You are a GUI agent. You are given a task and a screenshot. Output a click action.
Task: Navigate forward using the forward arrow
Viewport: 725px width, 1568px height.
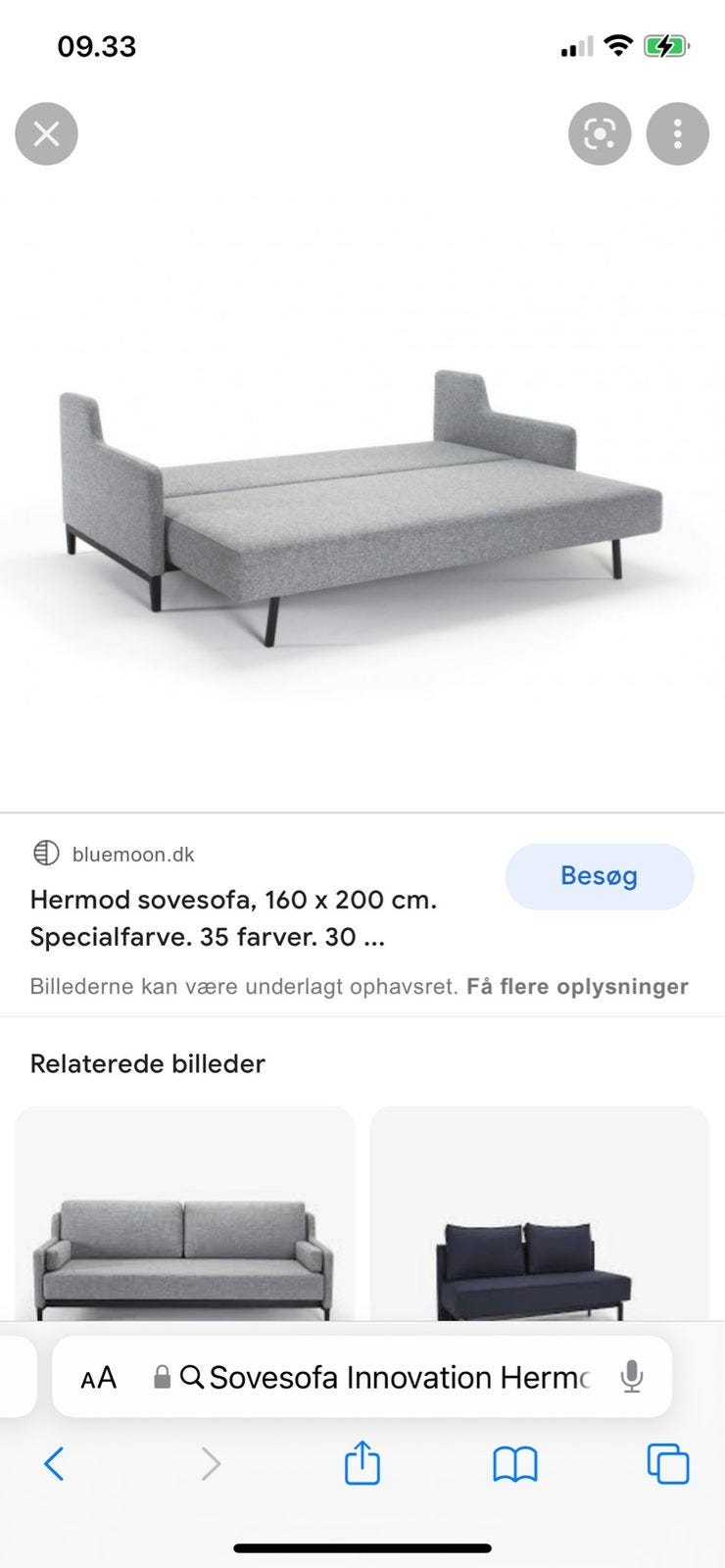(x=211, y=1464)
